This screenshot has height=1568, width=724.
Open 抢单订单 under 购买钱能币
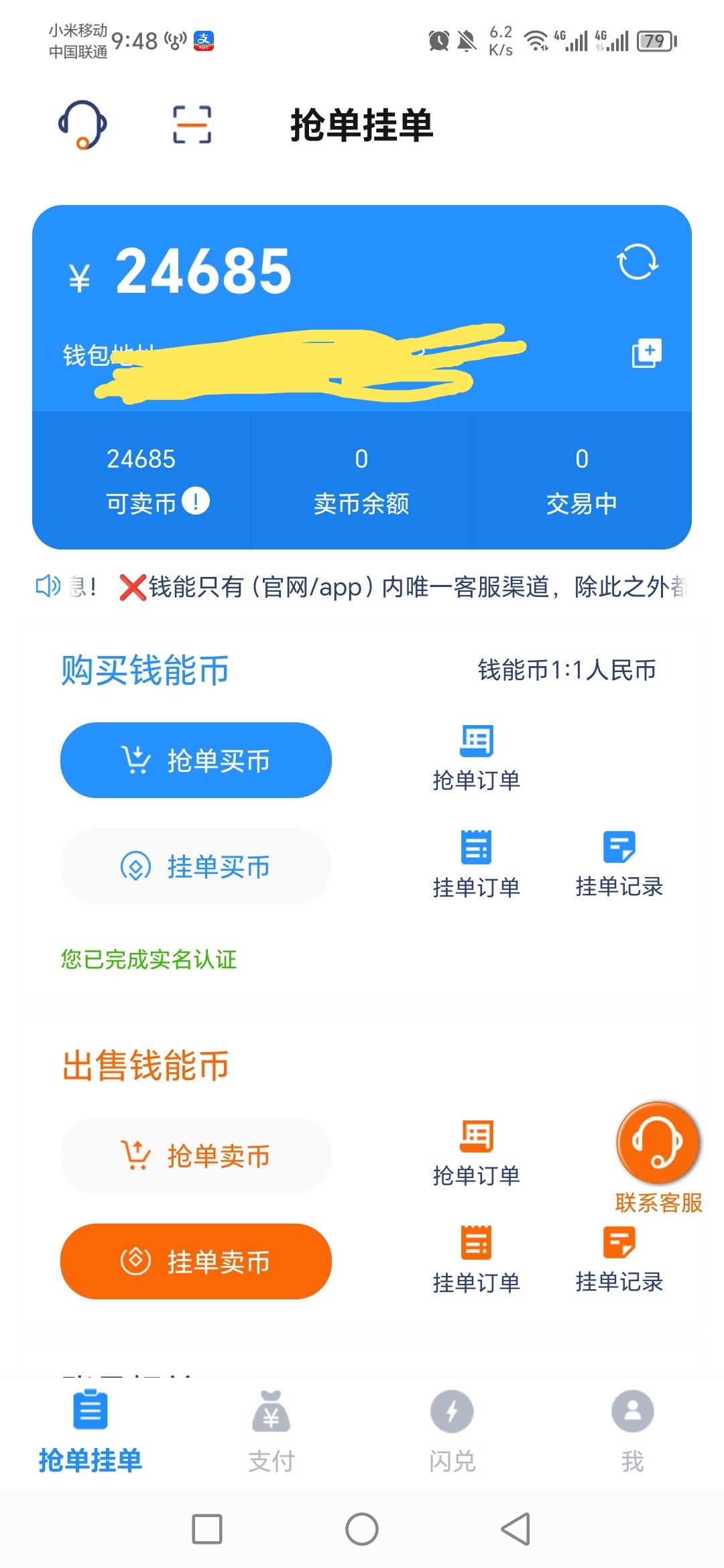(x=477, y=759)
